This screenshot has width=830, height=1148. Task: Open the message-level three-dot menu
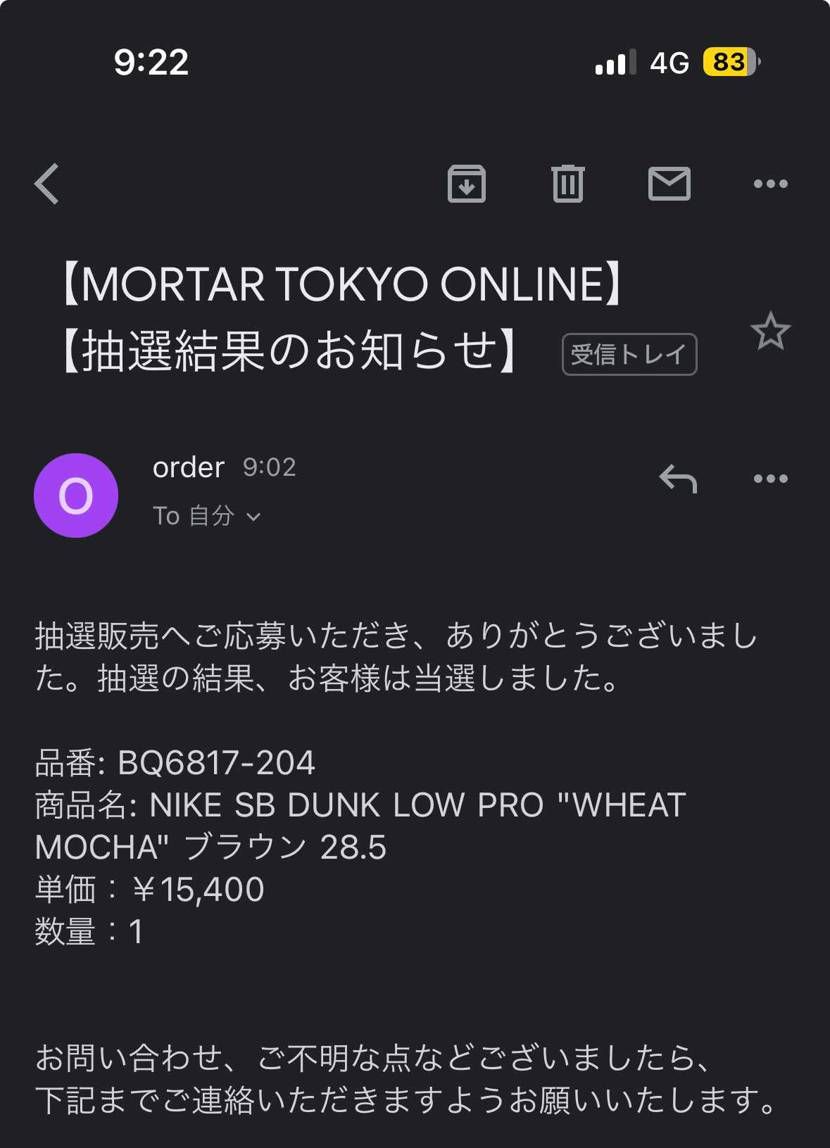tap(770, 478)
